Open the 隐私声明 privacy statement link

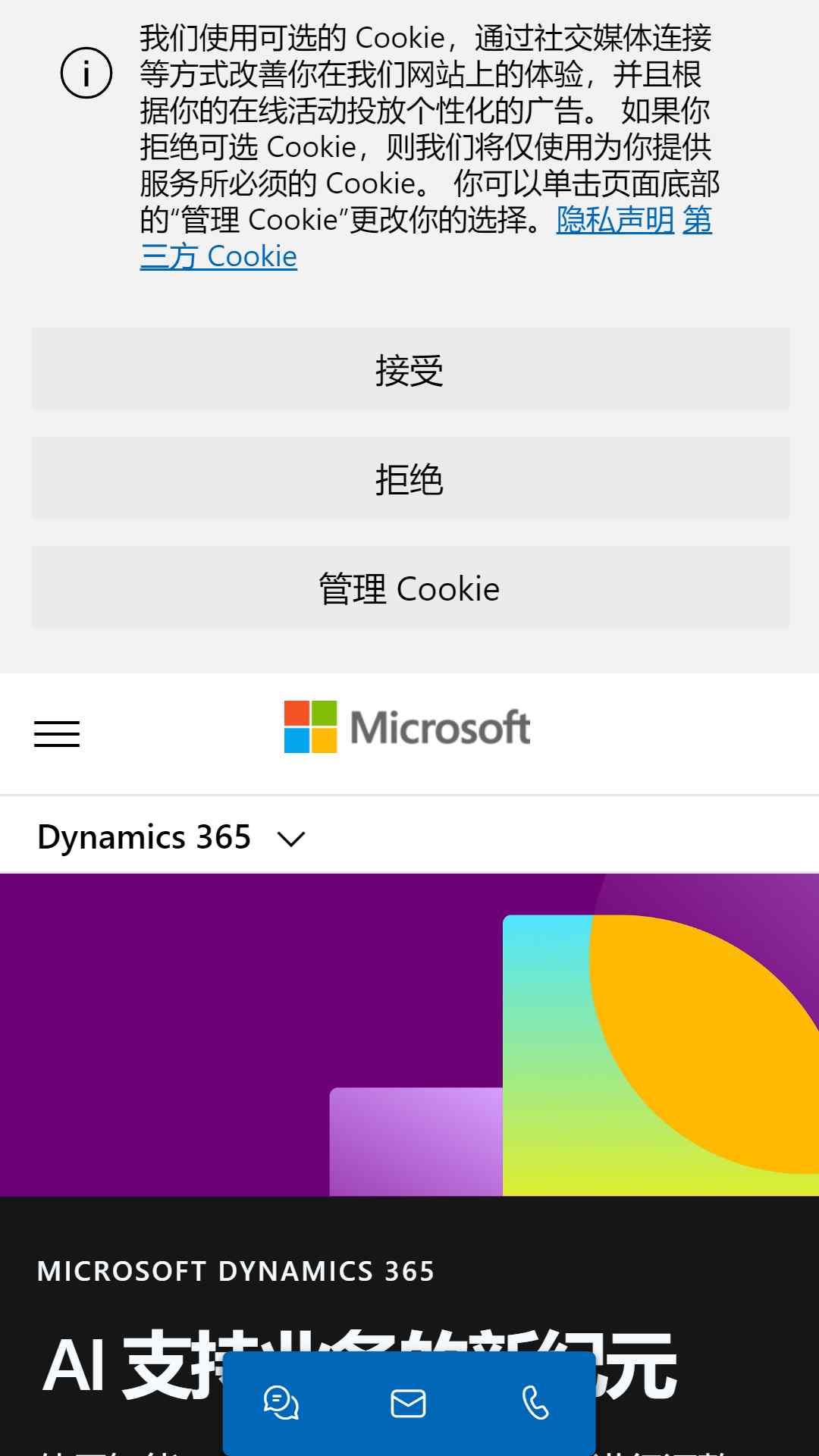pos(615,220)
